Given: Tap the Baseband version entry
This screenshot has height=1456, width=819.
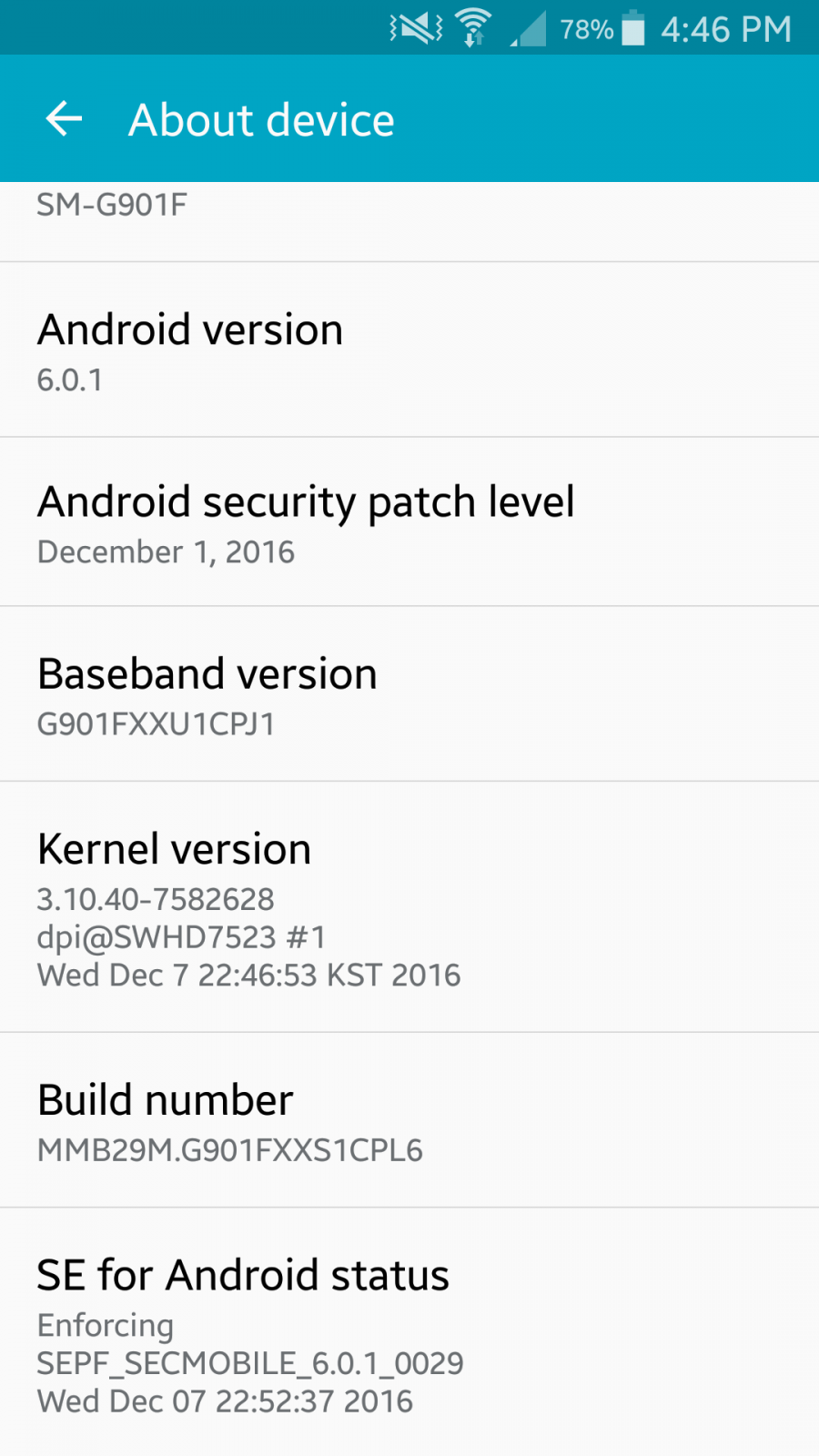Looking at the screenshot, I should coord(409,694).
